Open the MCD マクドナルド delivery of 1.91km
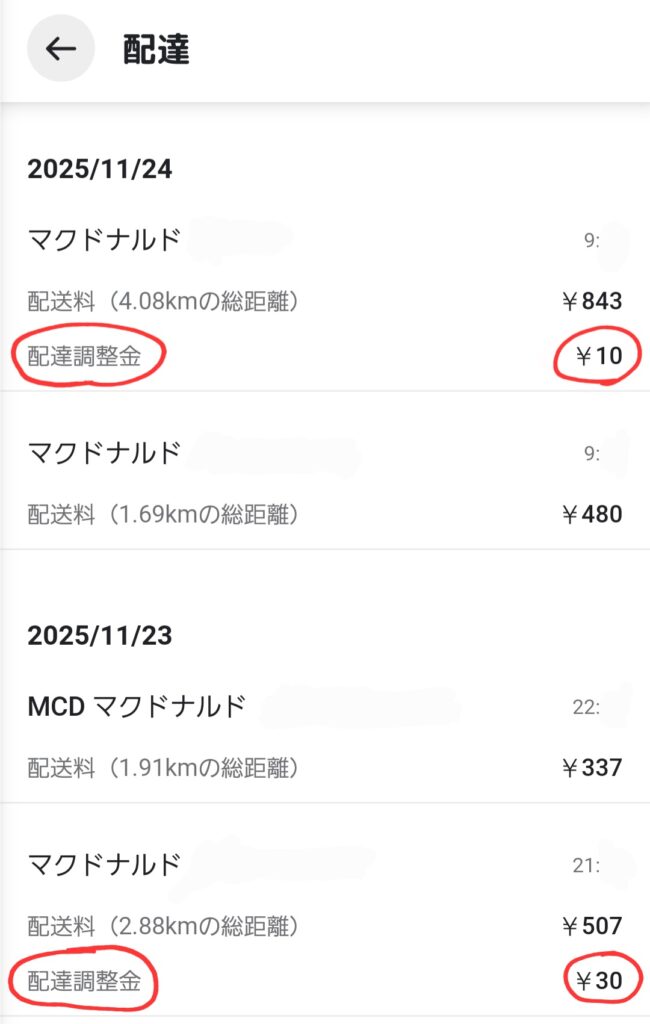The image size is (650, 1024). [325, 737]
